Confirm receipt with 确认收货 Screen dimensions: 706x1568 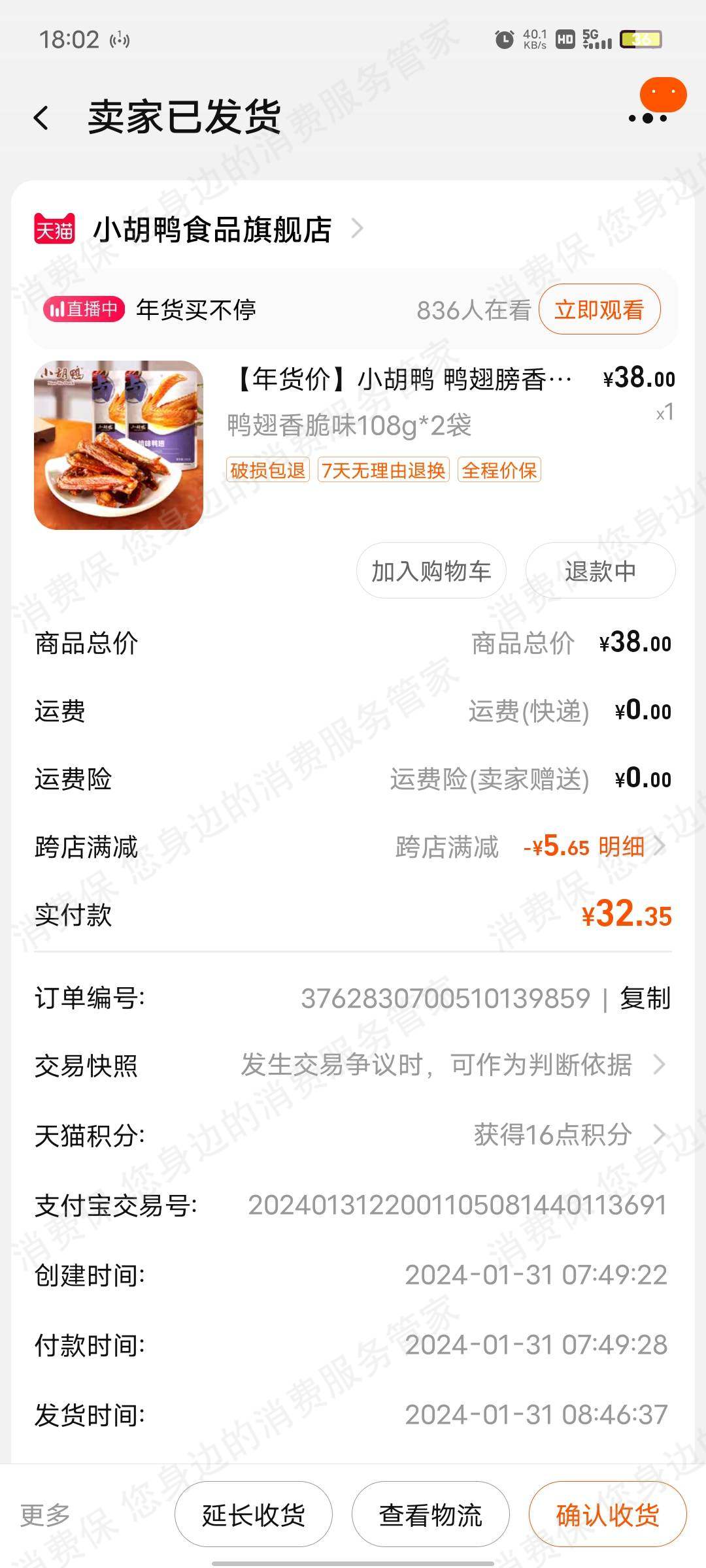tap(607, 1514)
